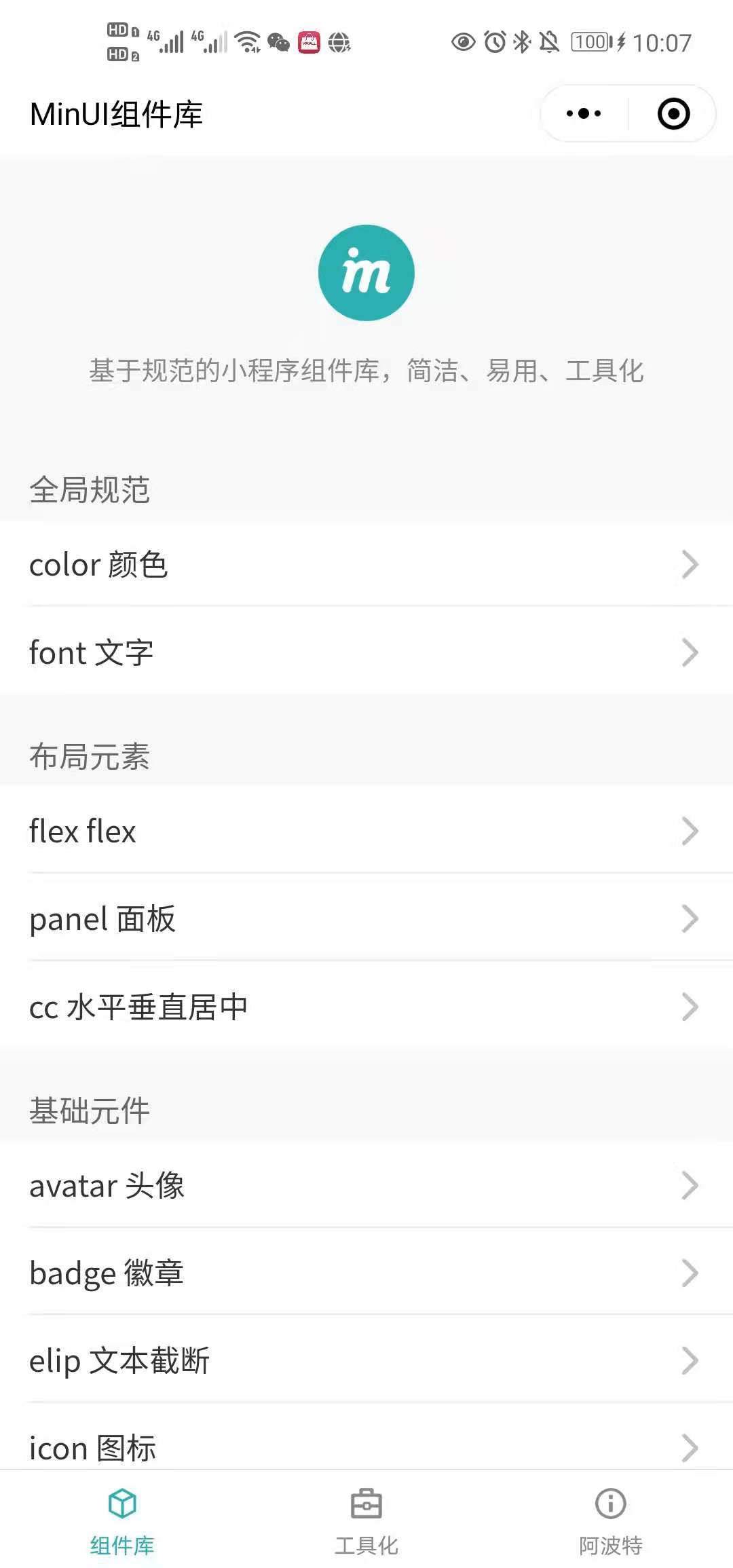Open the flex flex component page
733x1568 pixels.
click(366, 831)
